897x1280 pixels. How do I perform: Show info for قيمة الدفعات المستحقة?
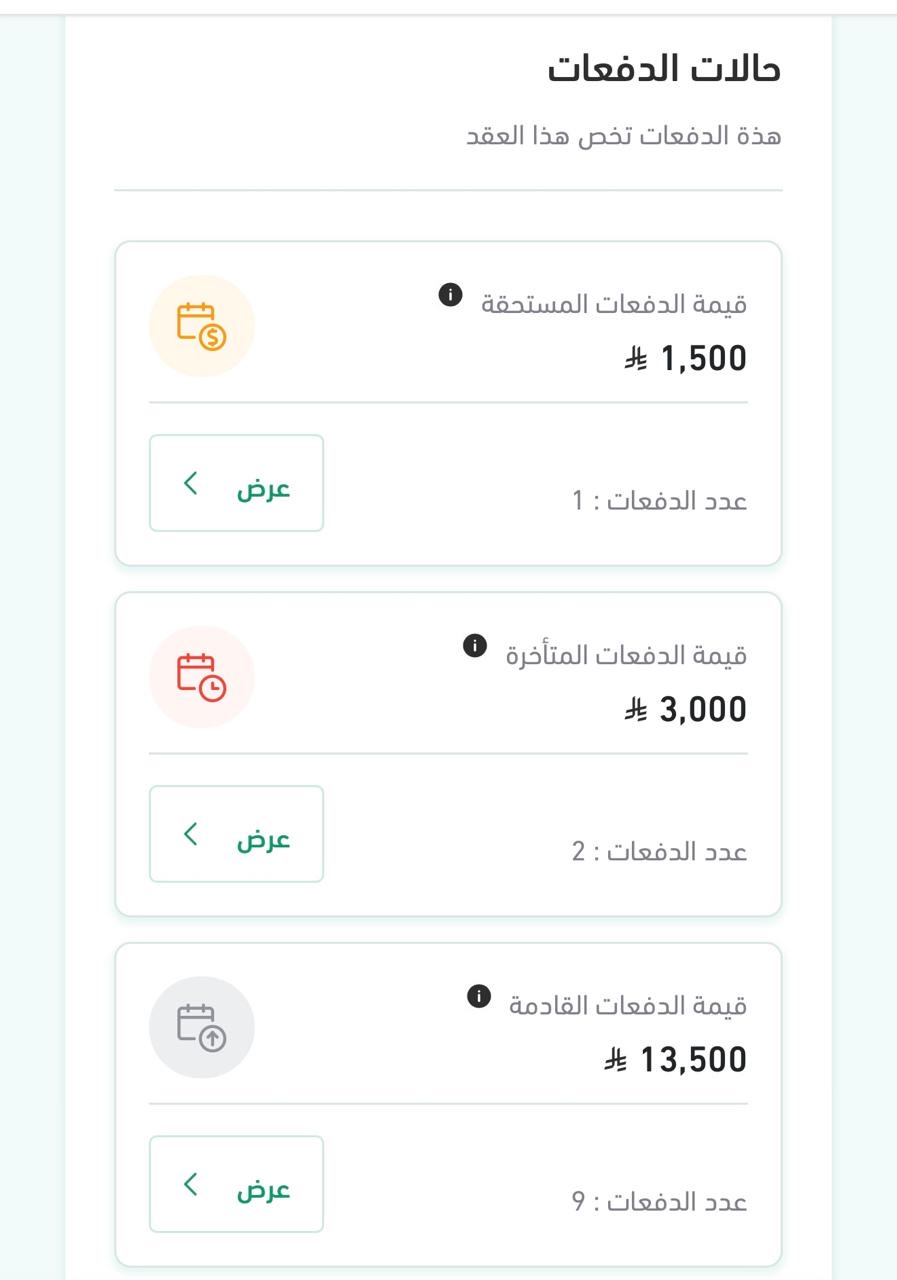click(x=450, y=295)
